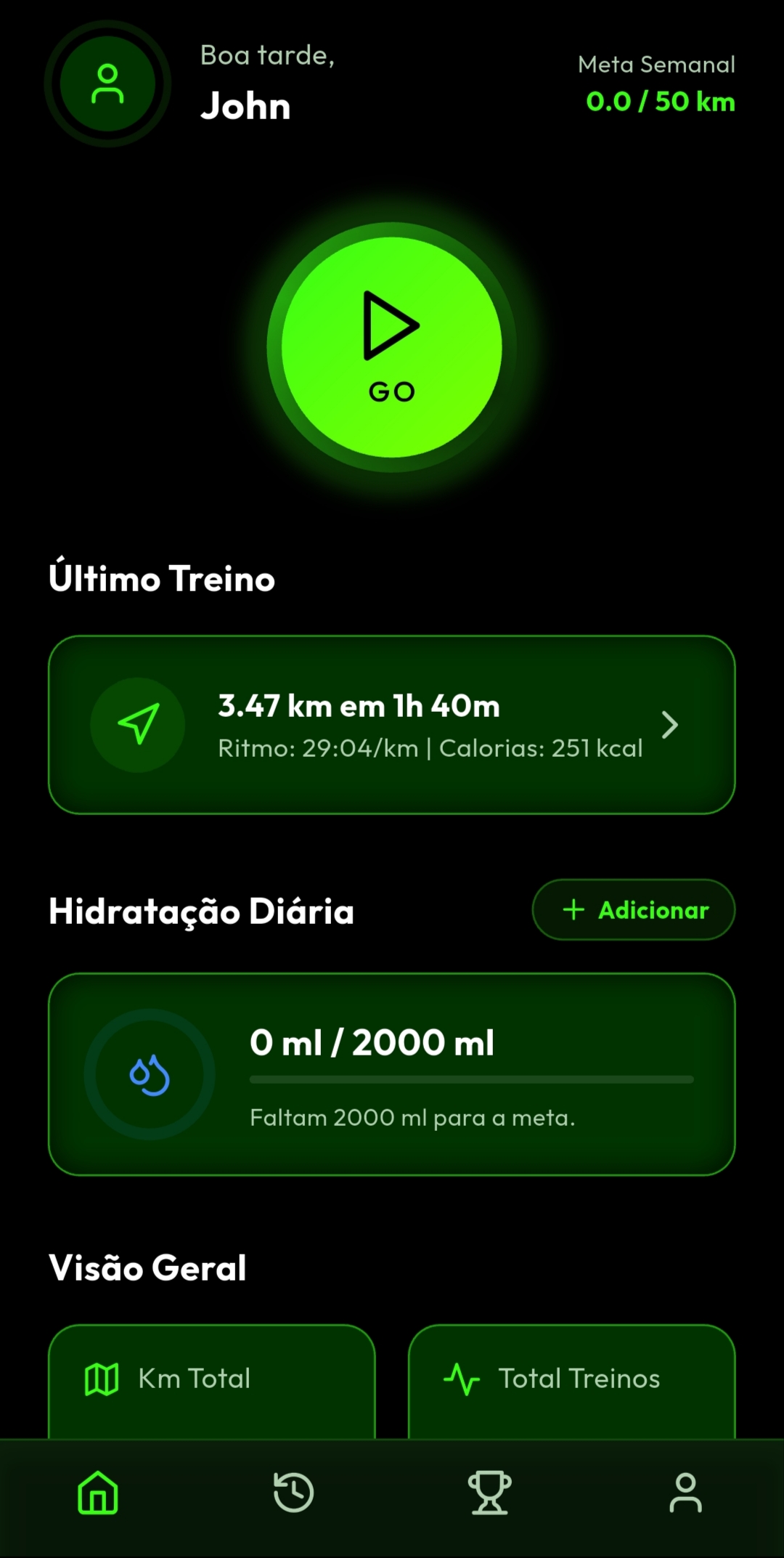Click the water droplet hydration icon

click(x=149, y=1074)
